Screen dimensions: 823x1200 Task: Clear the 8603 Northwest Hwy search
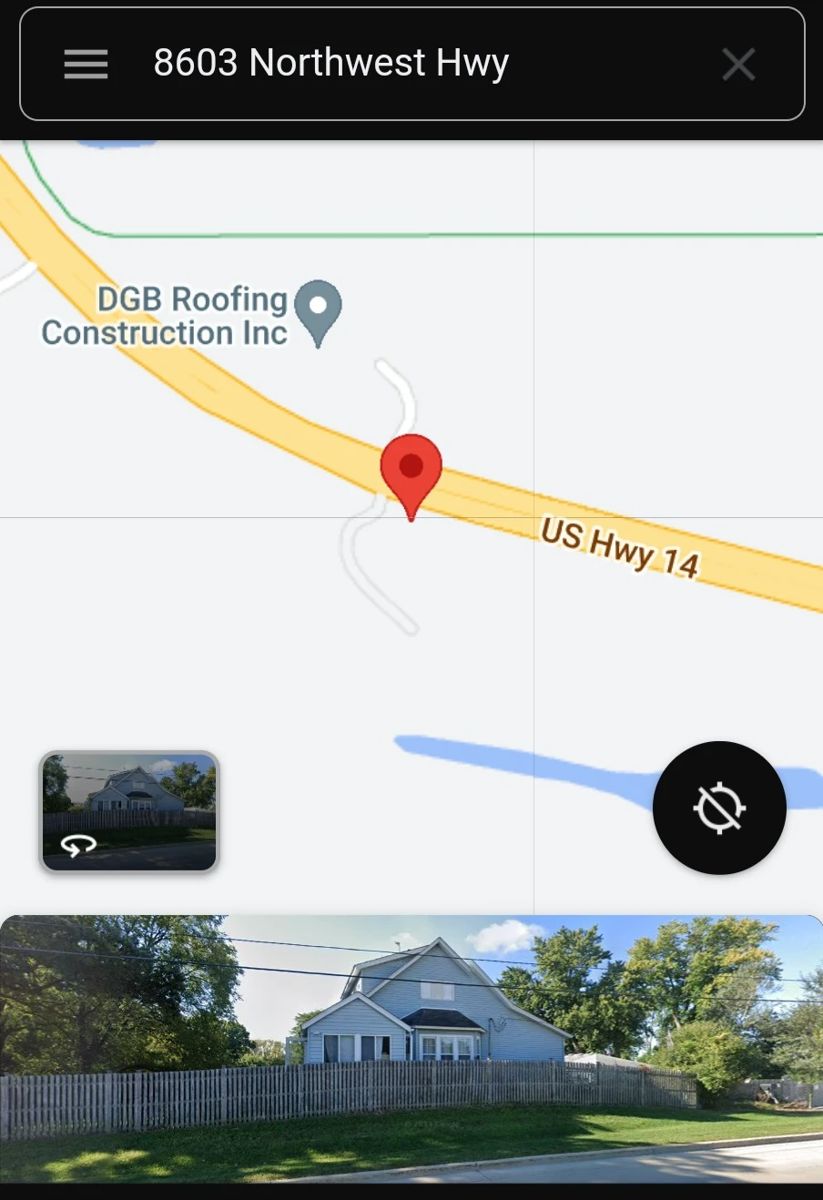tap(738, 65)
